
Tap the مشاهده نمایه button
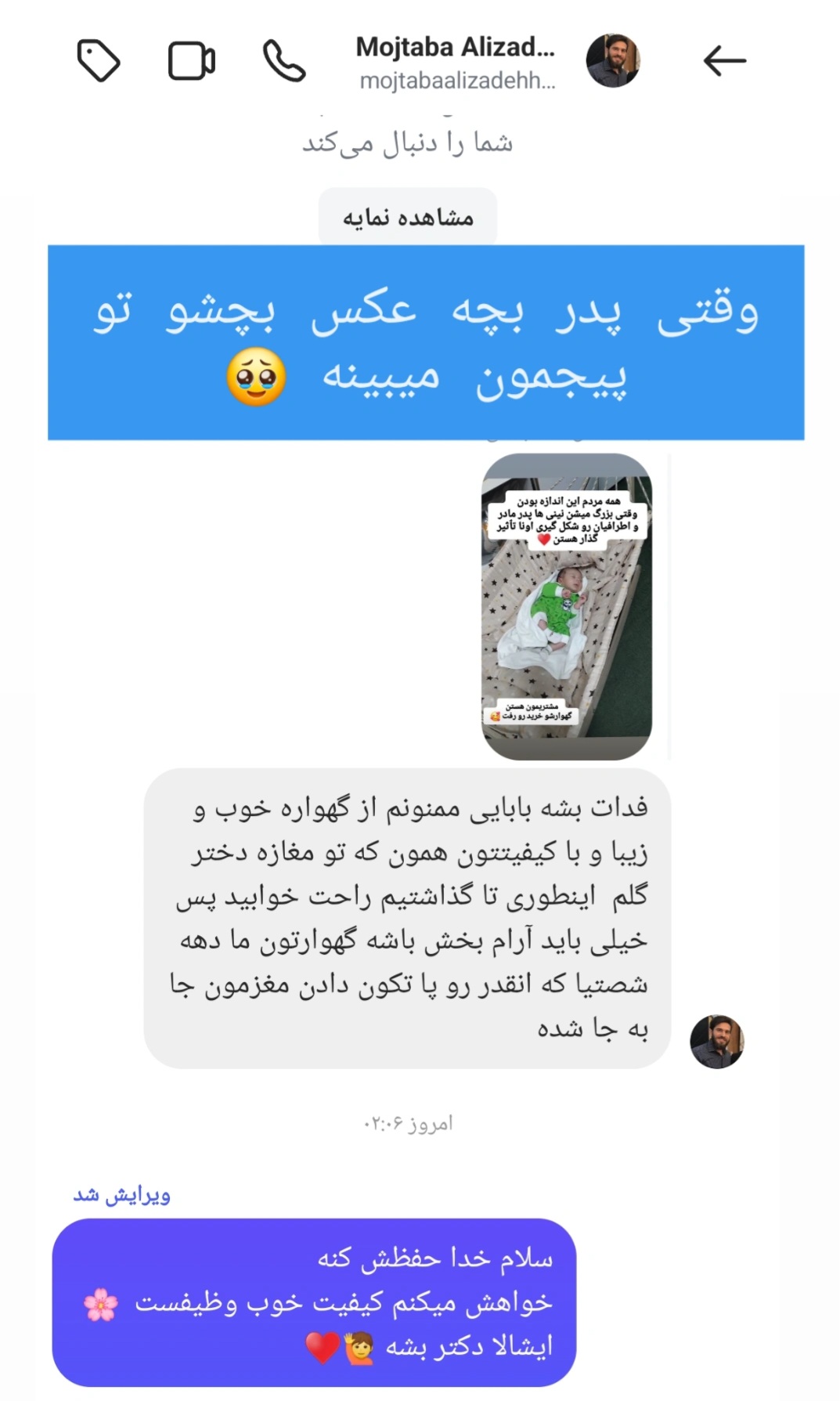408,217
